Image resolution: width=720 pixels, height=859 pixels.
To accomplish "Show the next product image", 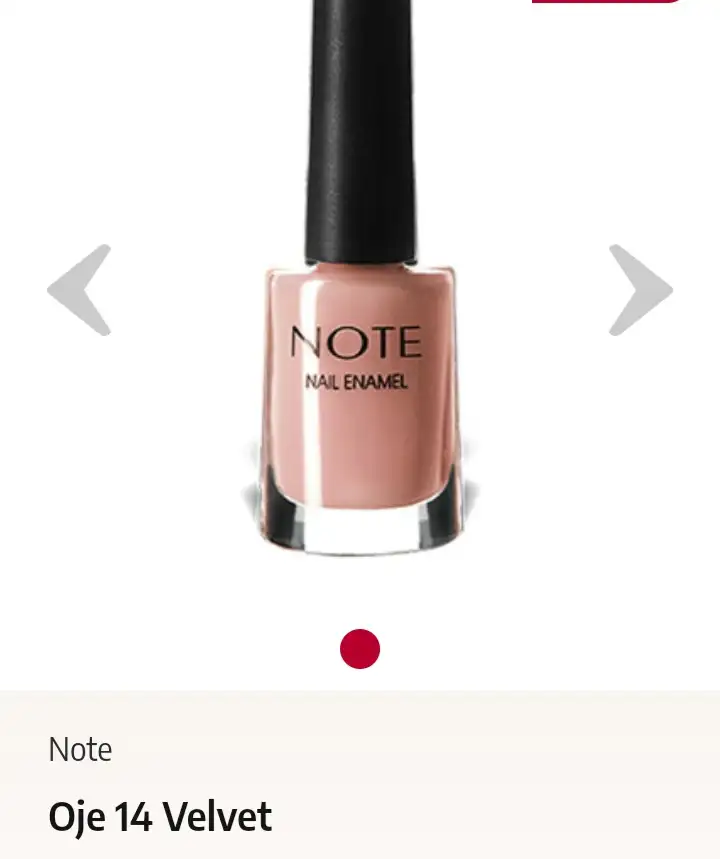I will 640,290.
